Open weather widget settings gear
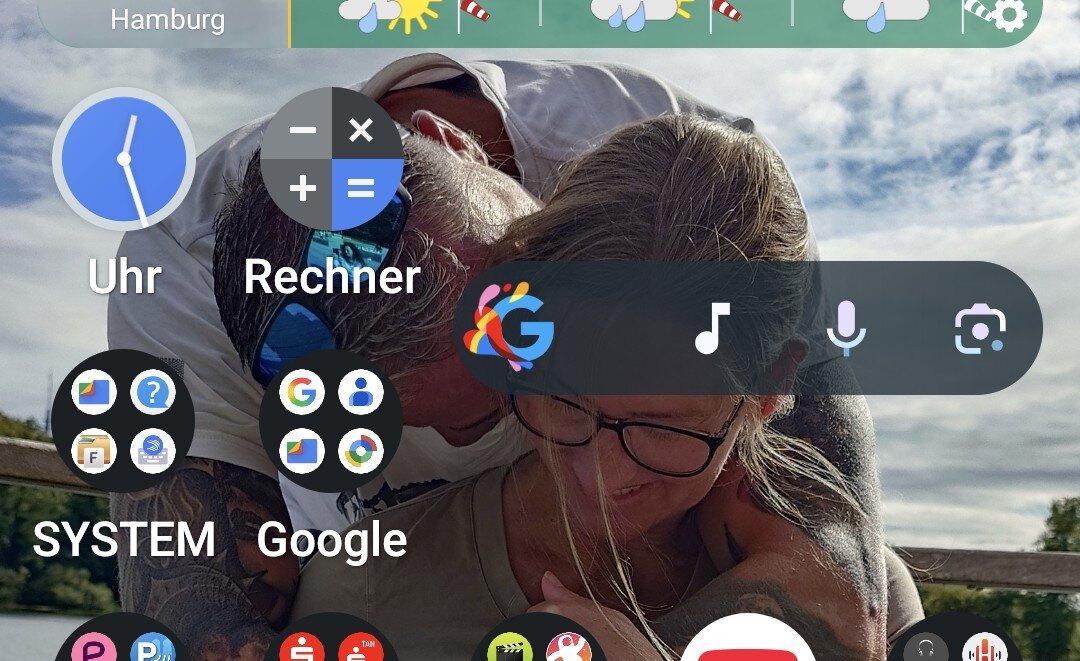This screenshot has height=661, width=1080. click(x=1009, y=17)
